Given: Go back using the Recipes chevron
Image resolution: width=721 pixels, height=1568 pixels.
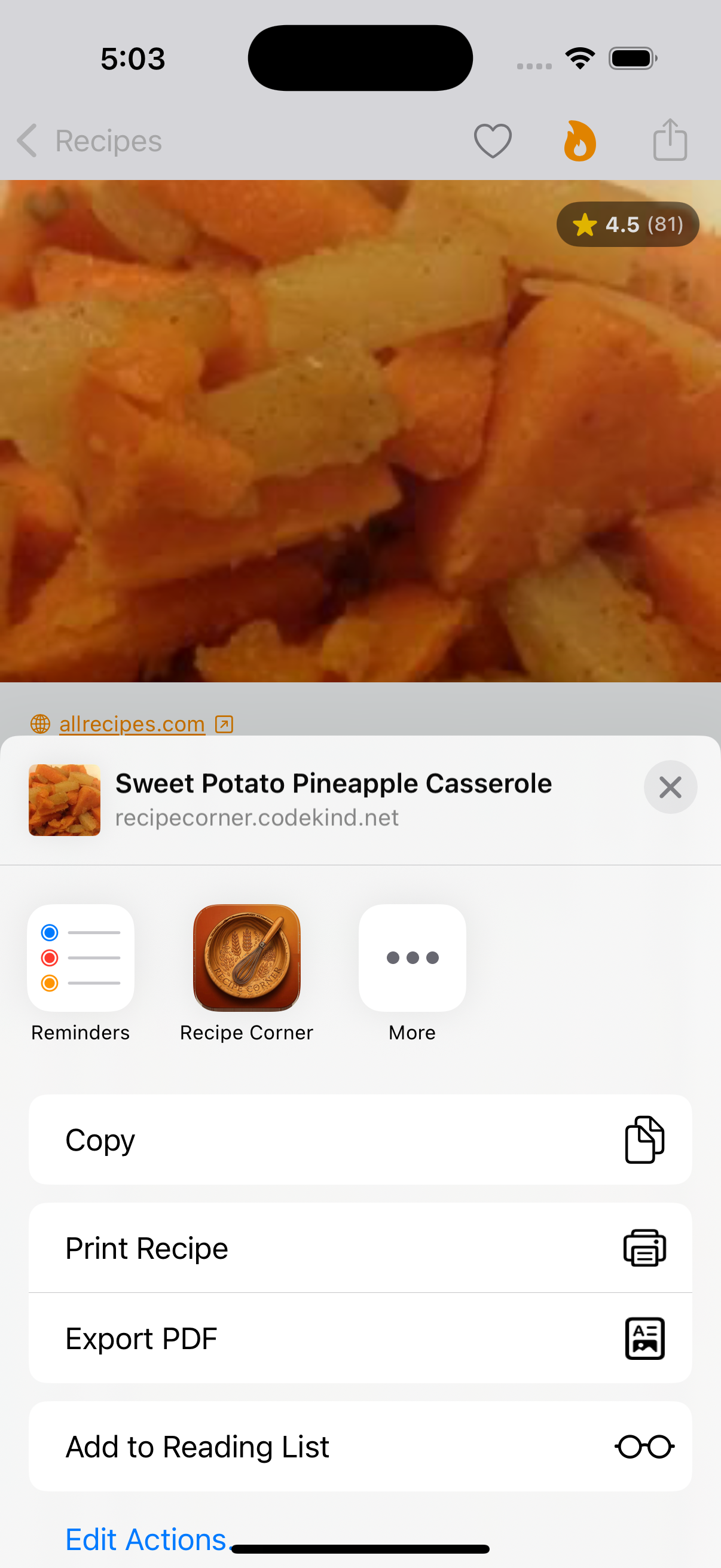Looking at the screenshot, I should click(28, 141).
